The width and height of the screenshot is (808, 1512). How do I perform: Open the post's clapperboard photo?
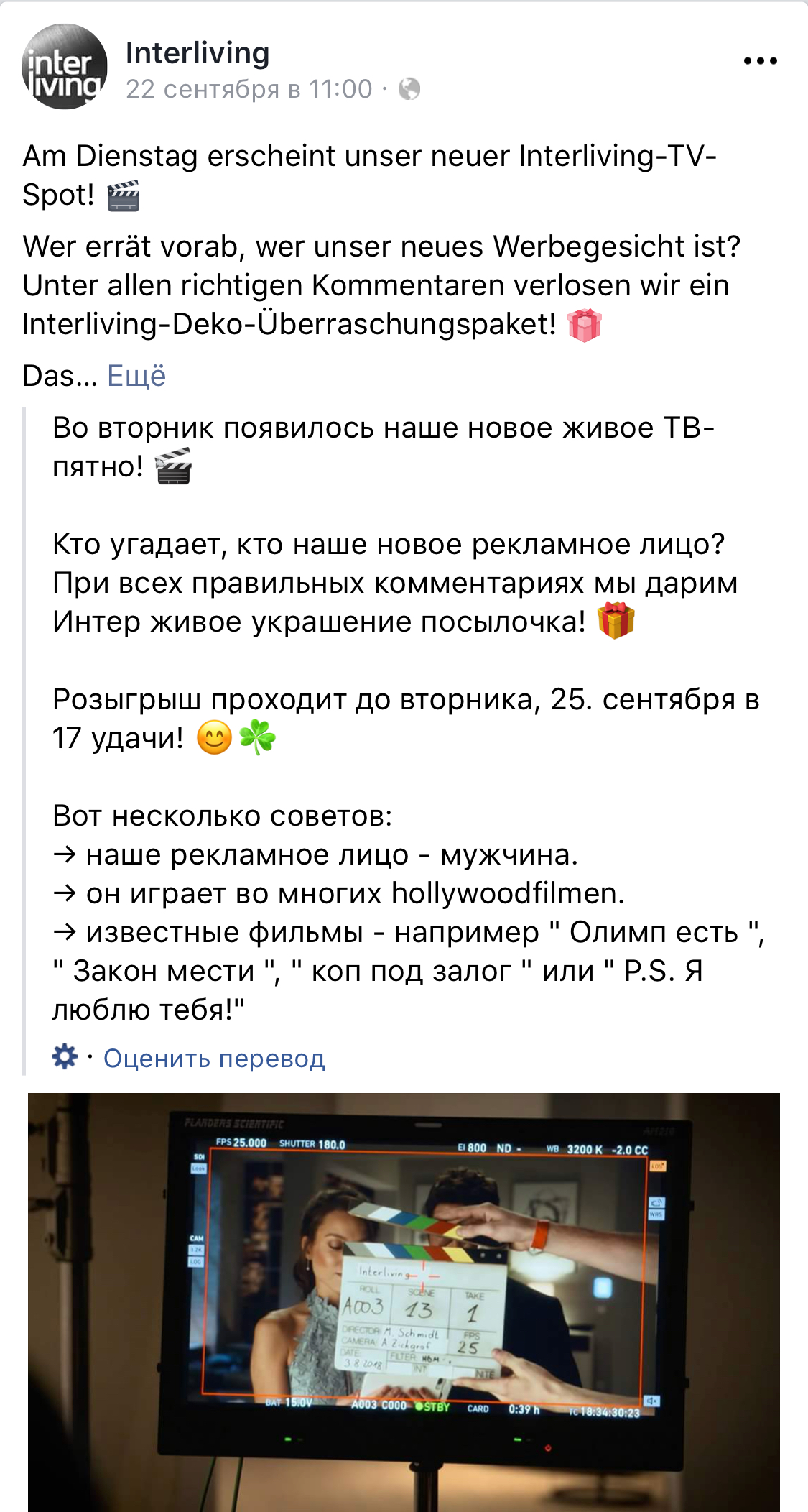[404, 1301]
